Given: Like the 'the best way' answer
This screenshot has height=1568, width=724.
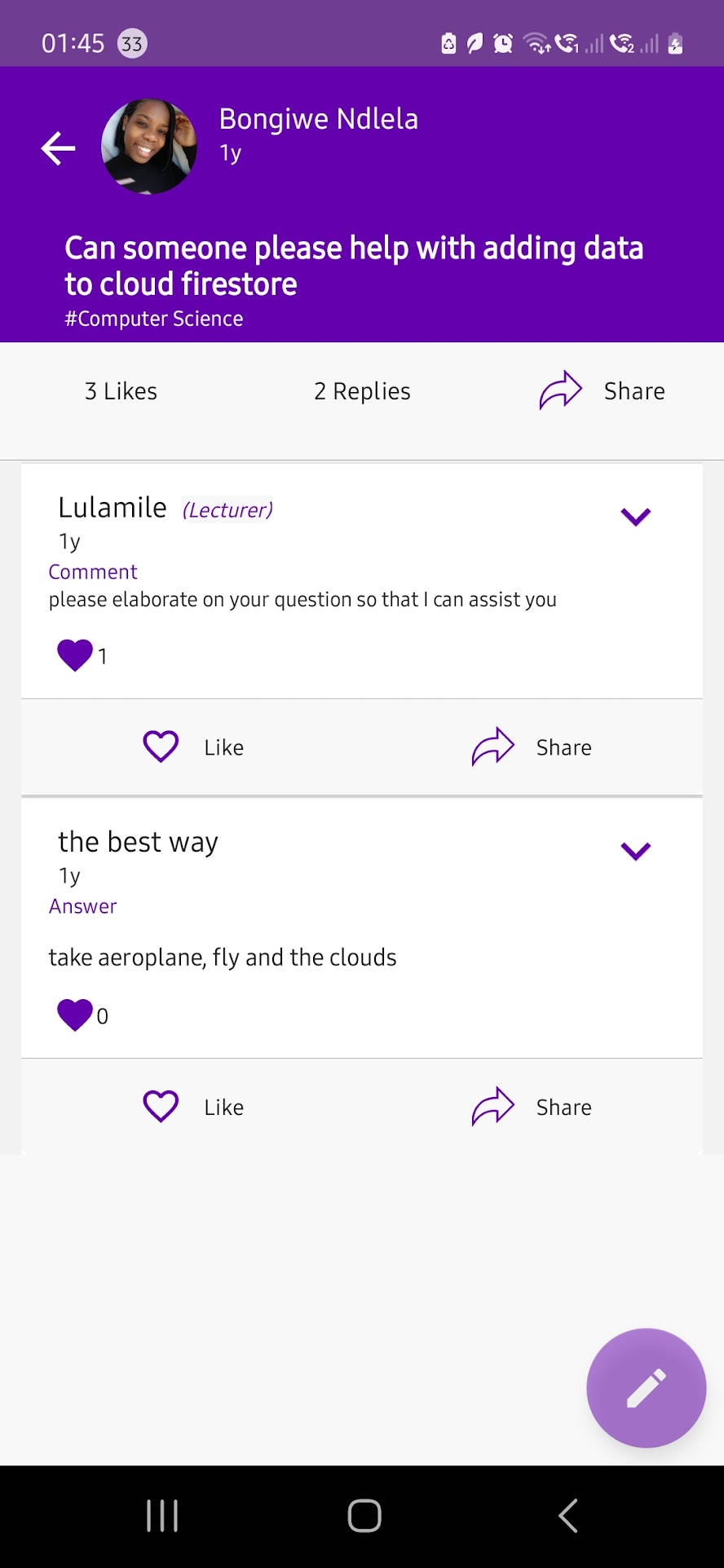Looking at the screenshot, I should [x=194, y=1107].
